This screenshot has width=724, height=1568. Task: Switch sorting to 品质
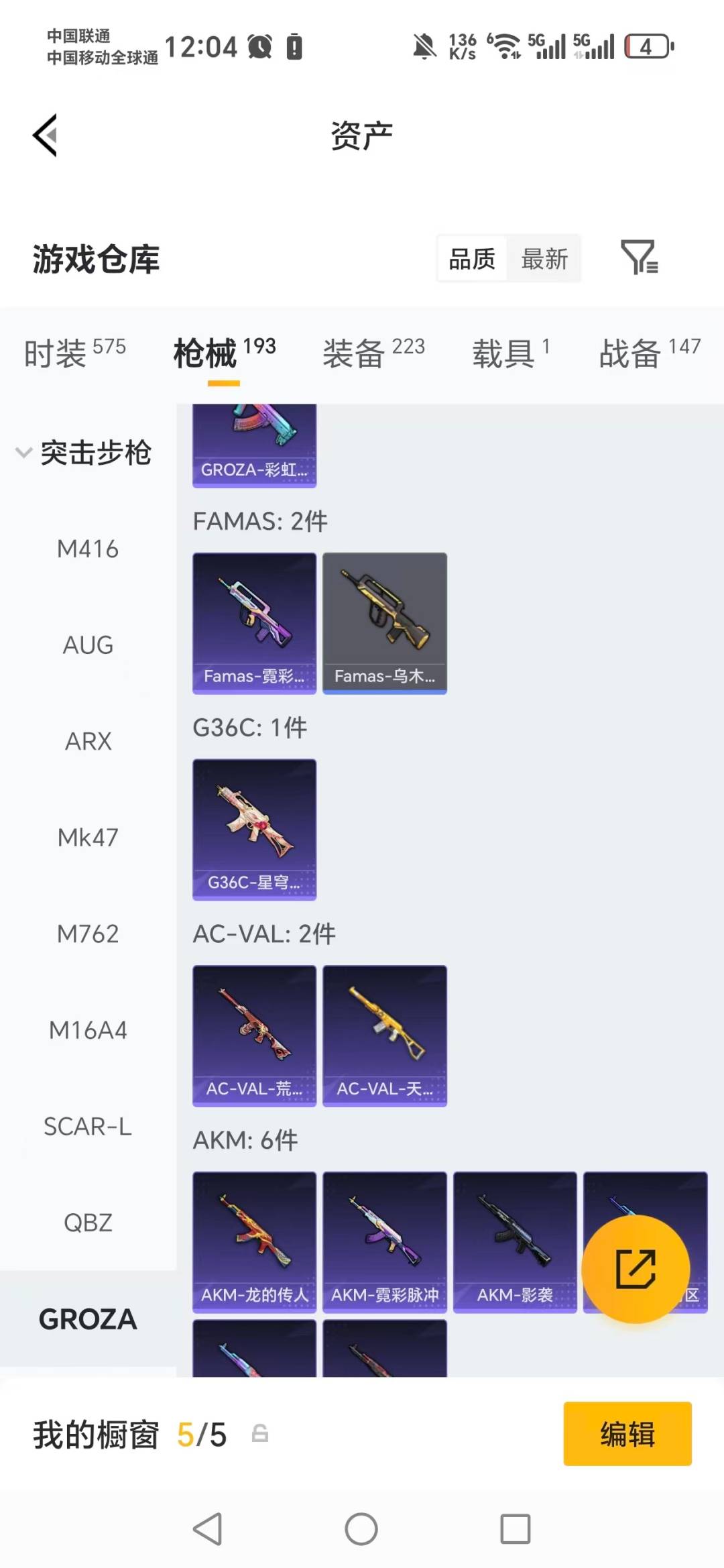point(471,258)
